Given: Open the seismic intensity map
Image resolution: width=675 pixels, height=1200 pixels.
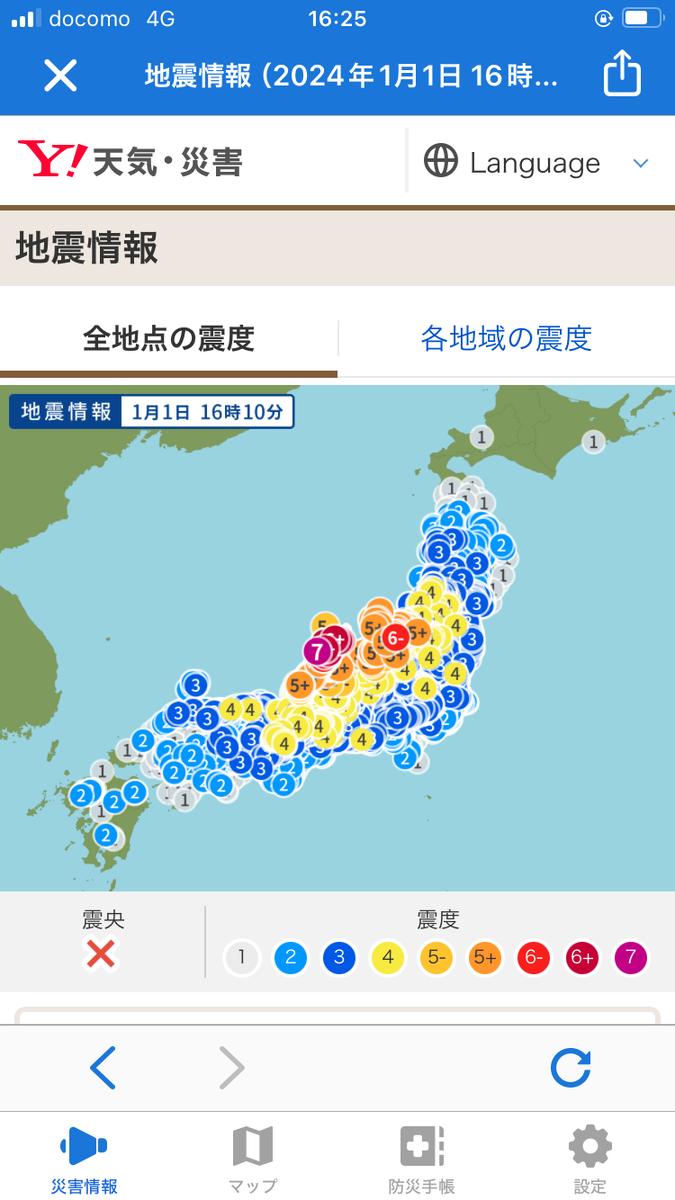Looking at the screenshot, I should pyautogui.click(x=337, y=640).
